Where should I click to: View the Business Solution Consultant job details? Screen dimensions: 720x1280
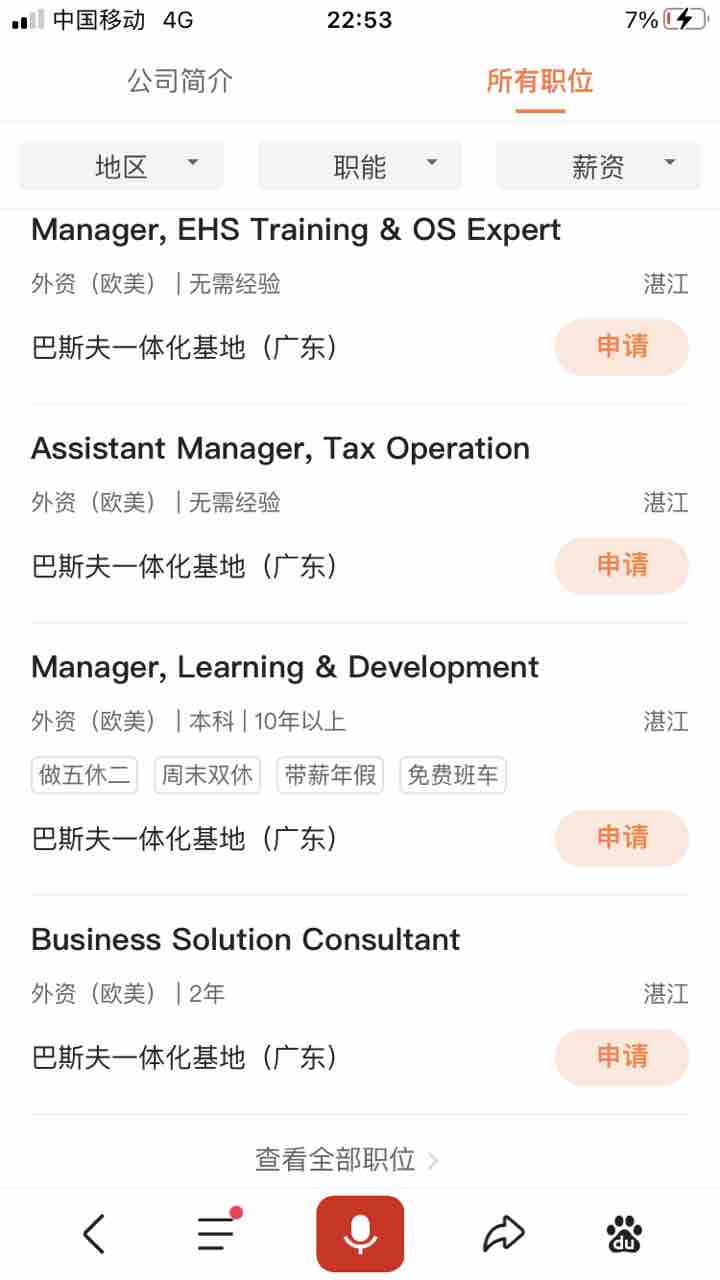coord(246,939)
